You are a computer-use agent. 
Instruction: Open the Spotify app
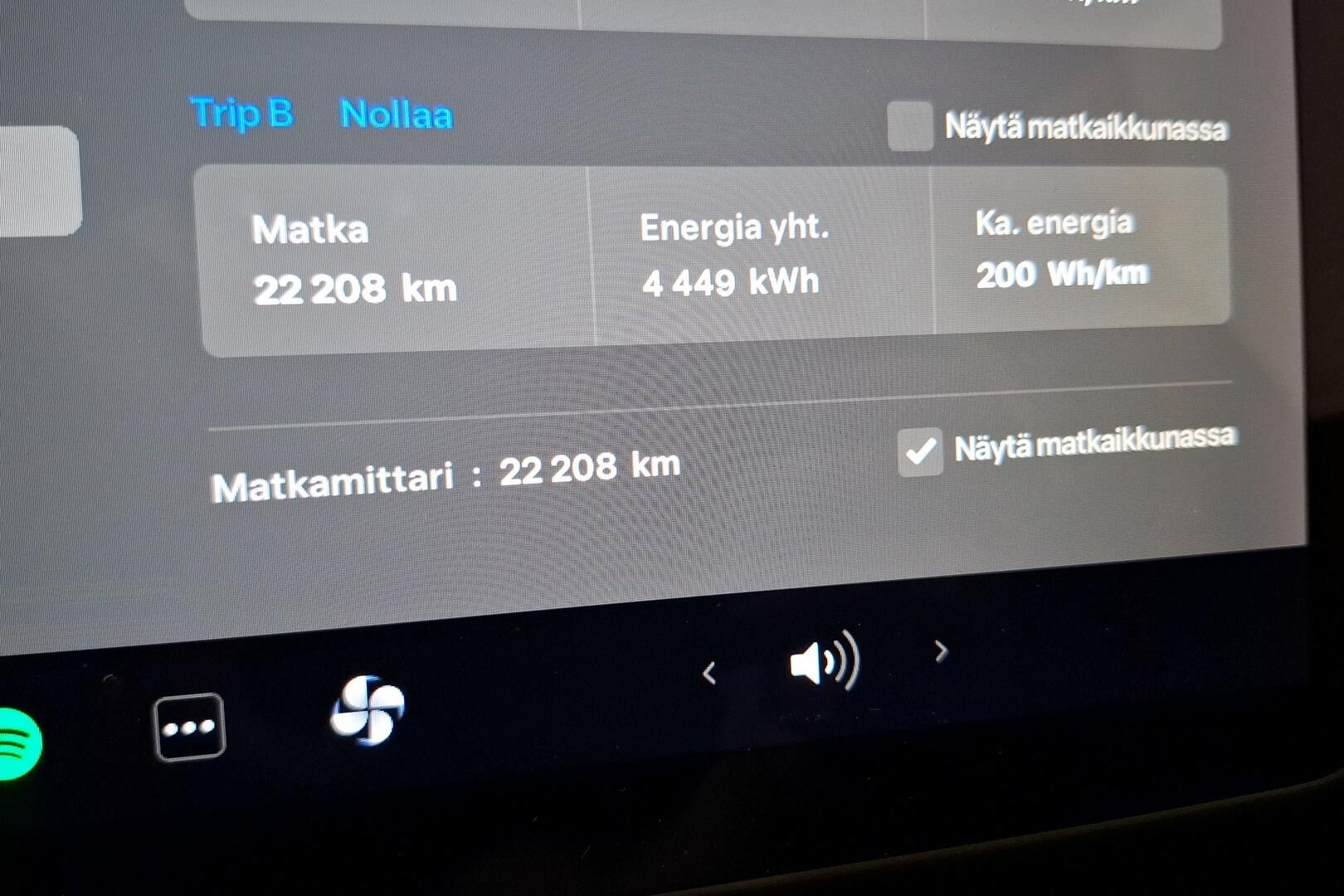[15, 743]
